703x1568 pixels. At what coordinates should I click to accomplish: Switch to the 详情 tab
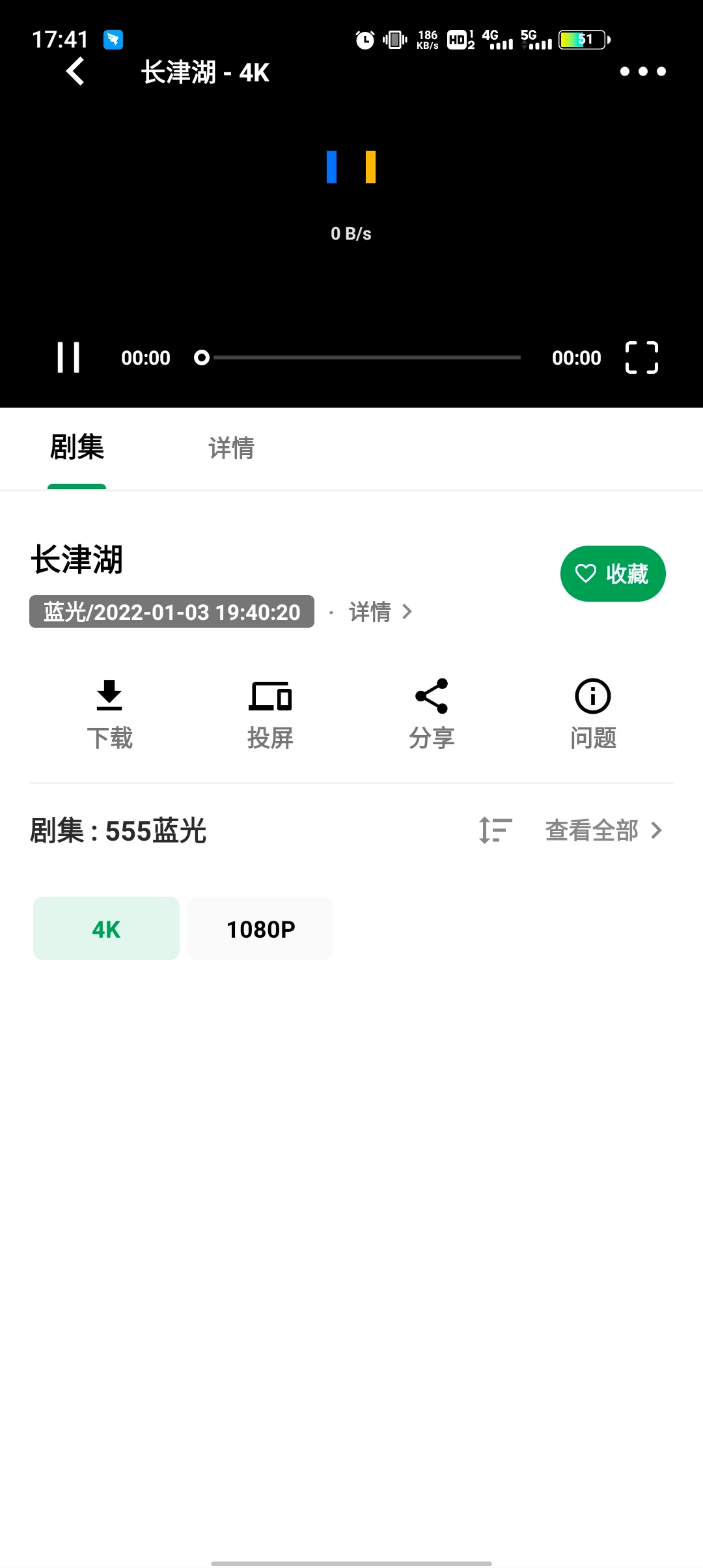(x=230, y=448)
